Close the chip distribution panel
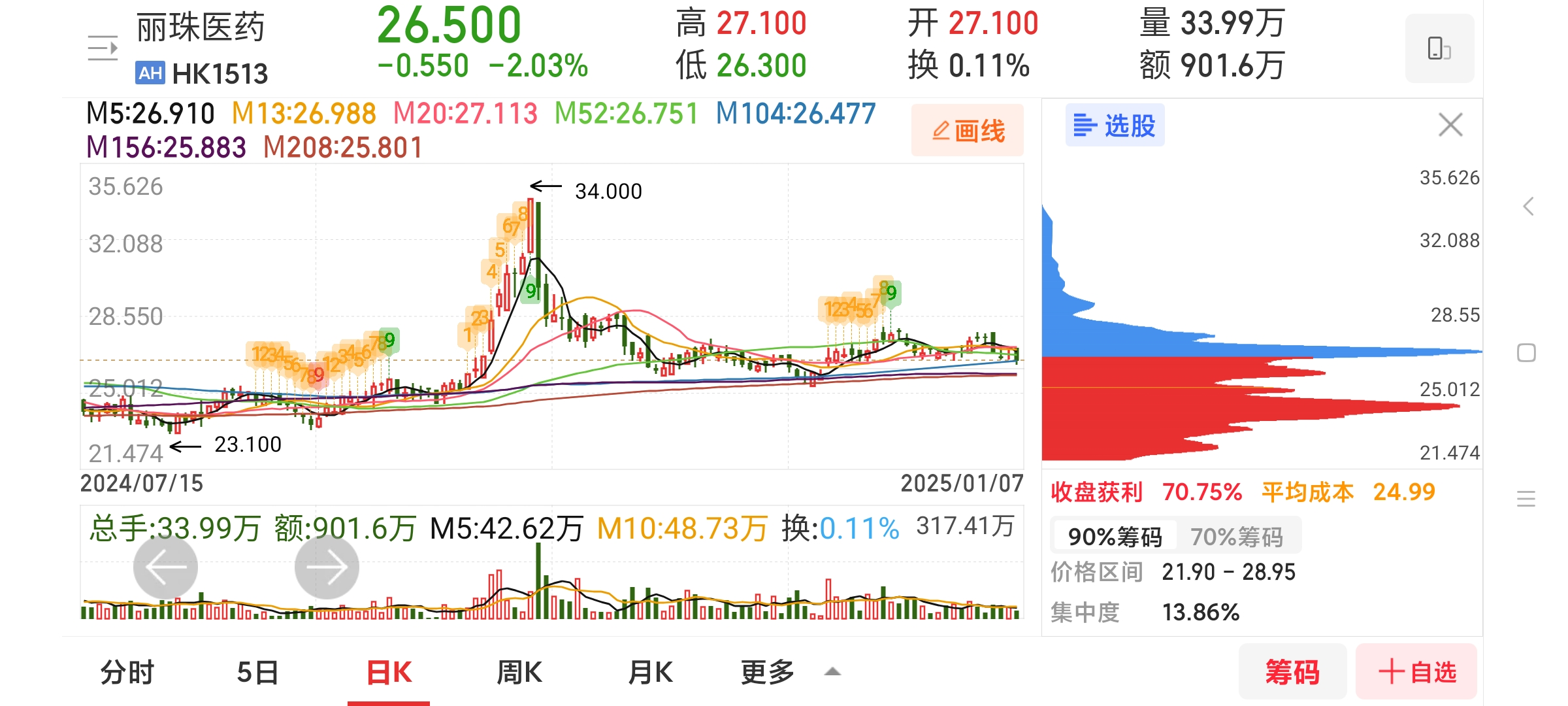 click(1450, 125)
